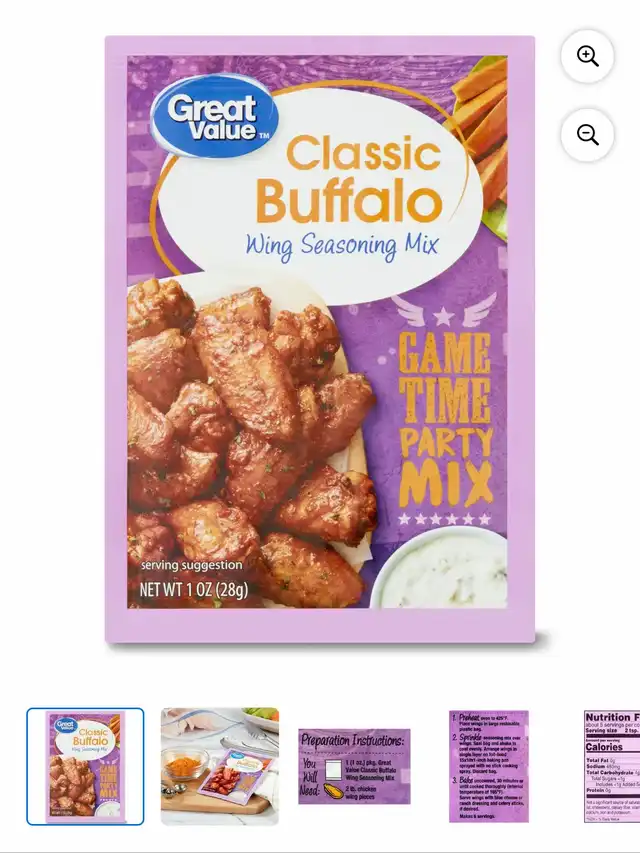Zoom in on the product image
The image size is (640, 853).
point(588,57)
